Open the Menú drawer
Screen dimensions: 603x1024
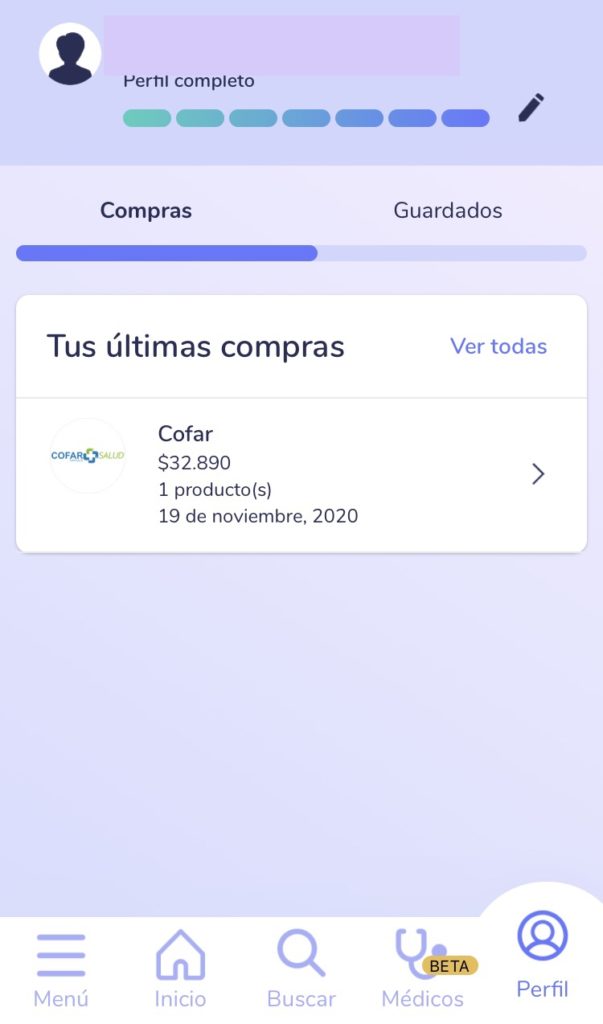coord(61,970)
